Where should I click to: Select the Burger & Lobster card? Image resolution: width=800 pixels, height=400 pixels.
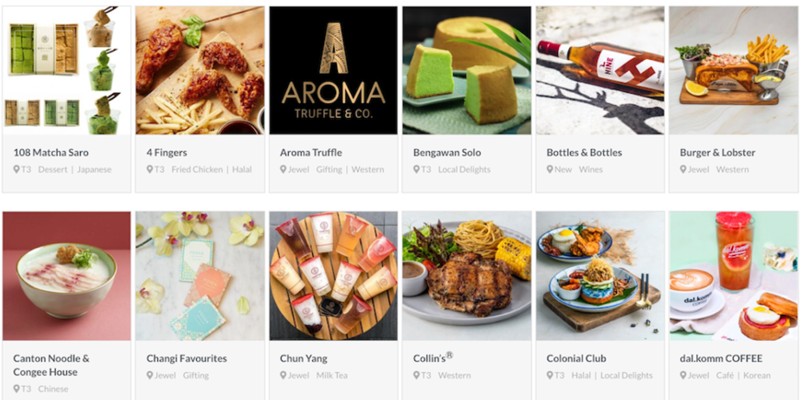733,72
